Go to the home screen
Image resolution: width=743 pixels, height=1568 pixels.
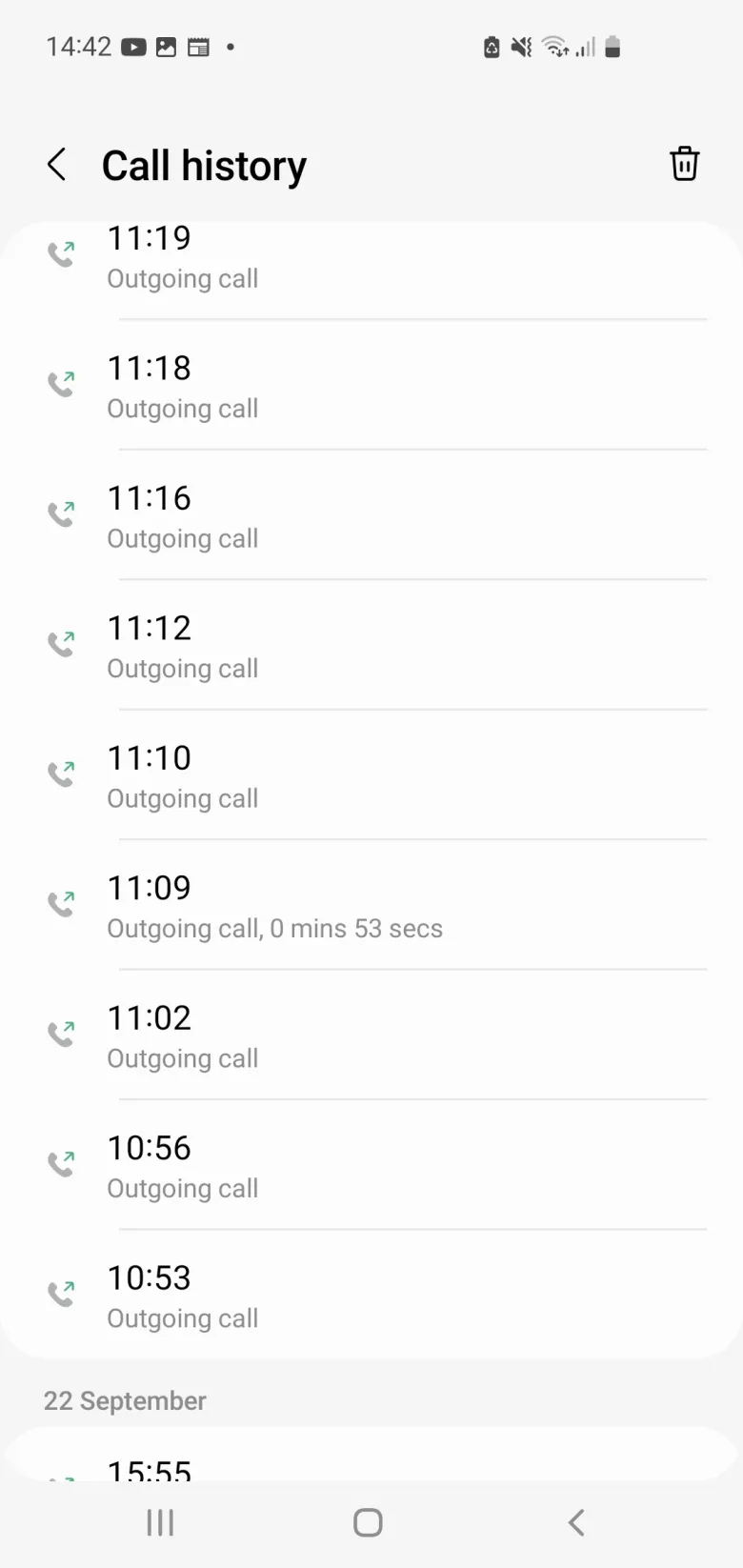(x=368, y=1522)
